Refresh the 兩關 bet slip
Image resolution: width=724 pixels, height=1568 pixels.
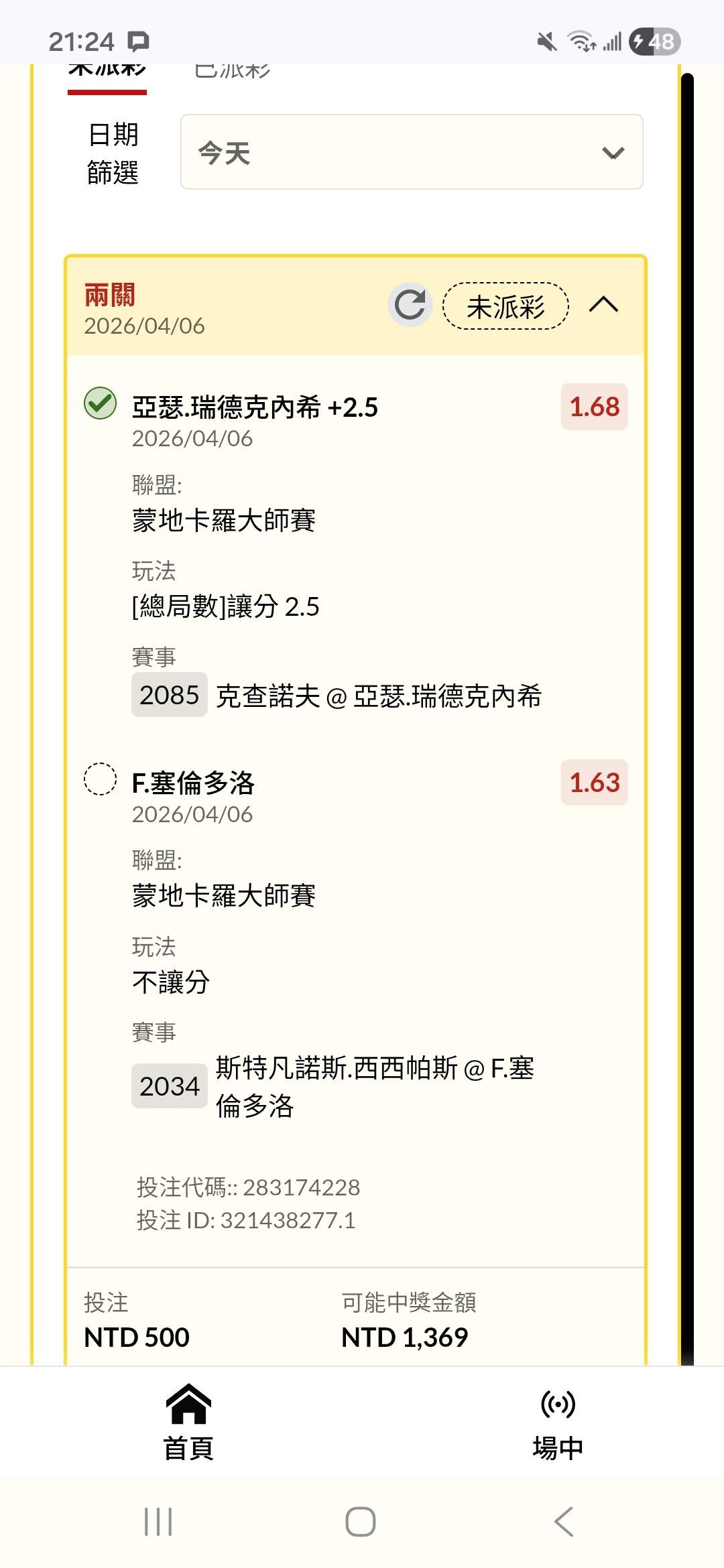[x=410, y=305]
